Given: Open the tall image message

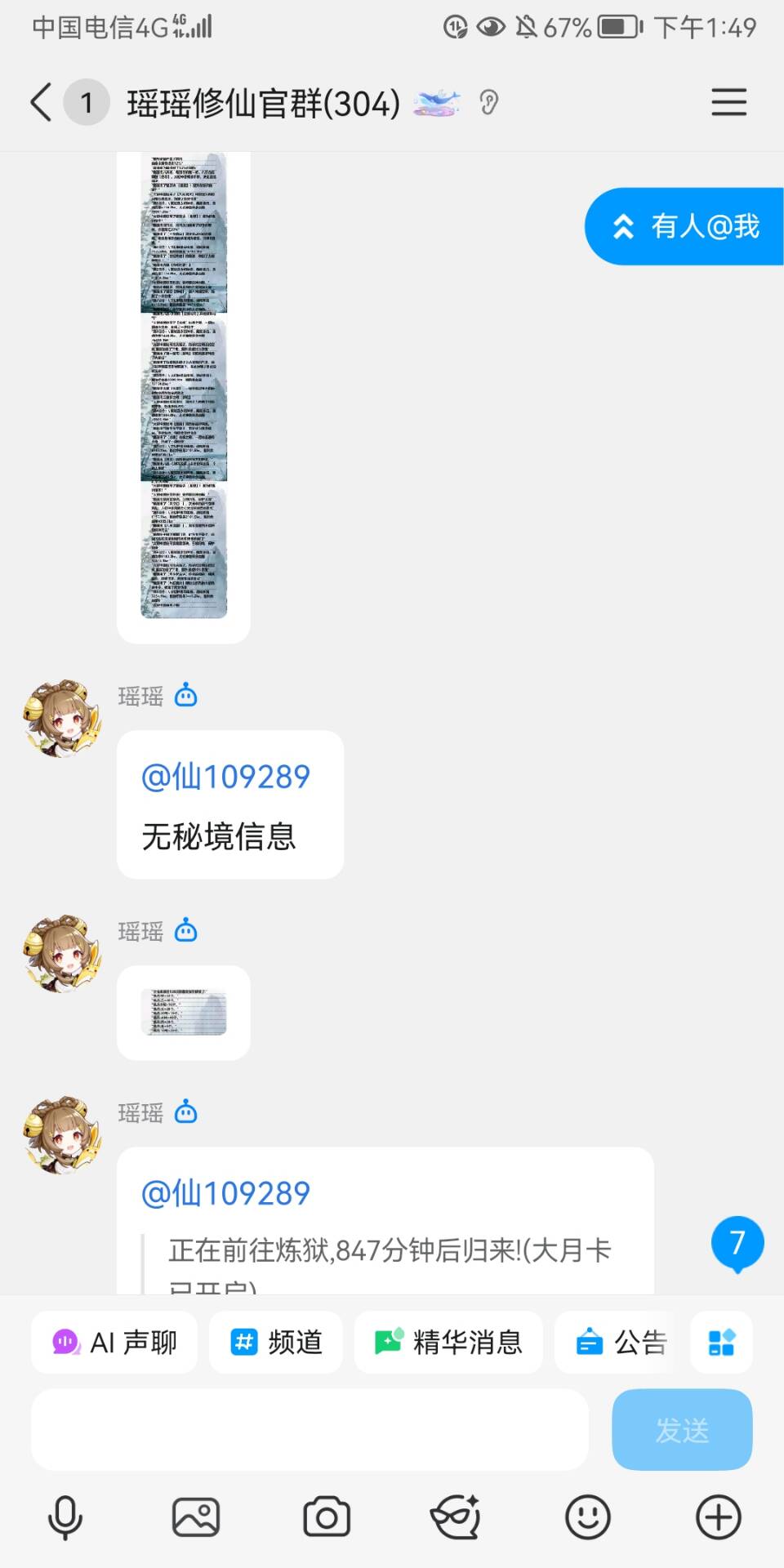Looking at the screenshot, I should coord(184,384).
